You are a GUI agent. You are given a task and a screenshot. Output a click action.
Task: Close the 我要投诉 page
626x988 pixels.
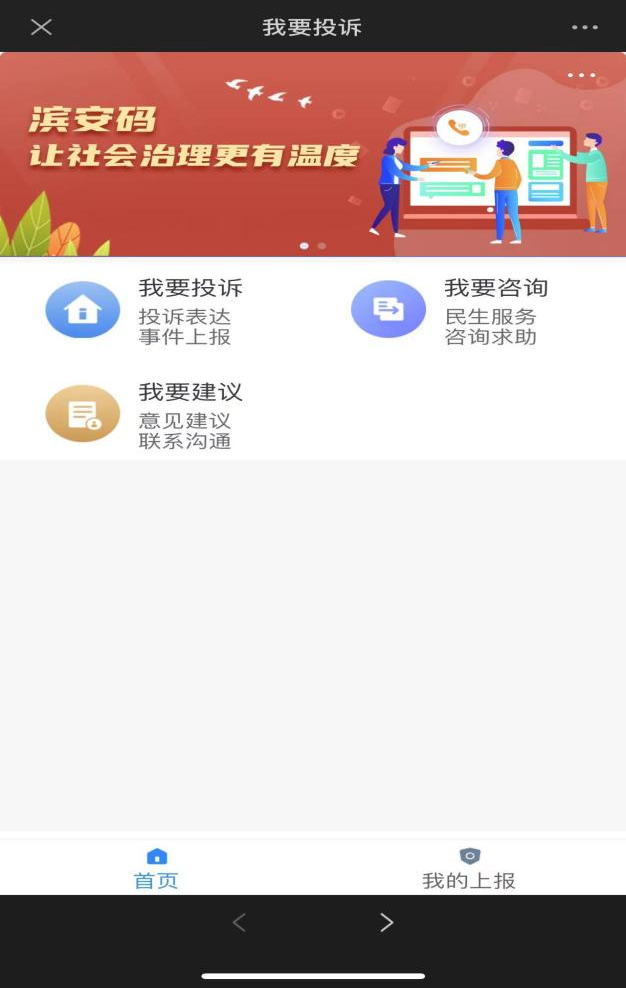point(41,27)
